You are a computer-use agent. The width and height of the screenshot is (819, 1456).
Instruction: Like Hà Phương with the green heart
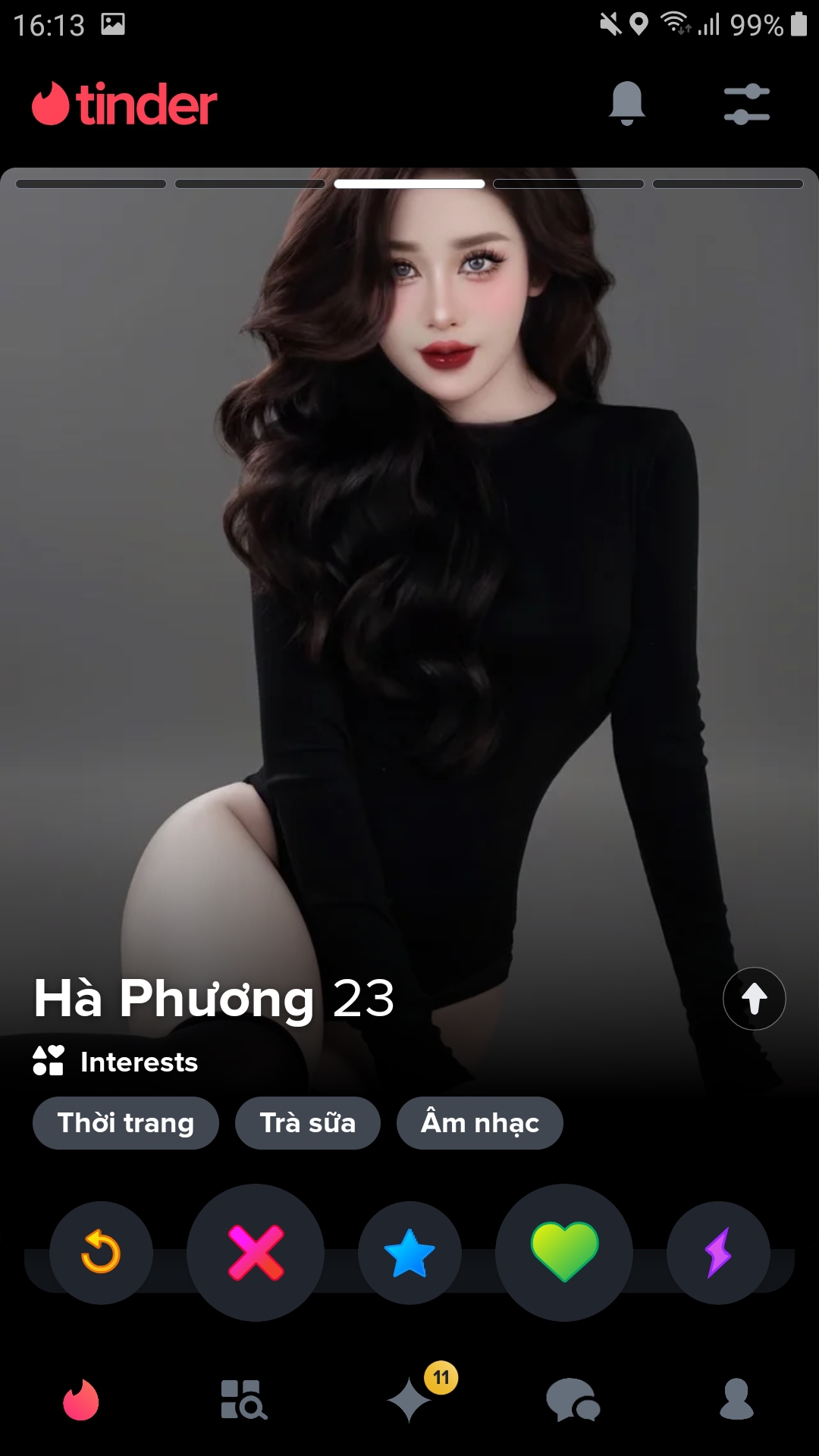coord(564,1252)
